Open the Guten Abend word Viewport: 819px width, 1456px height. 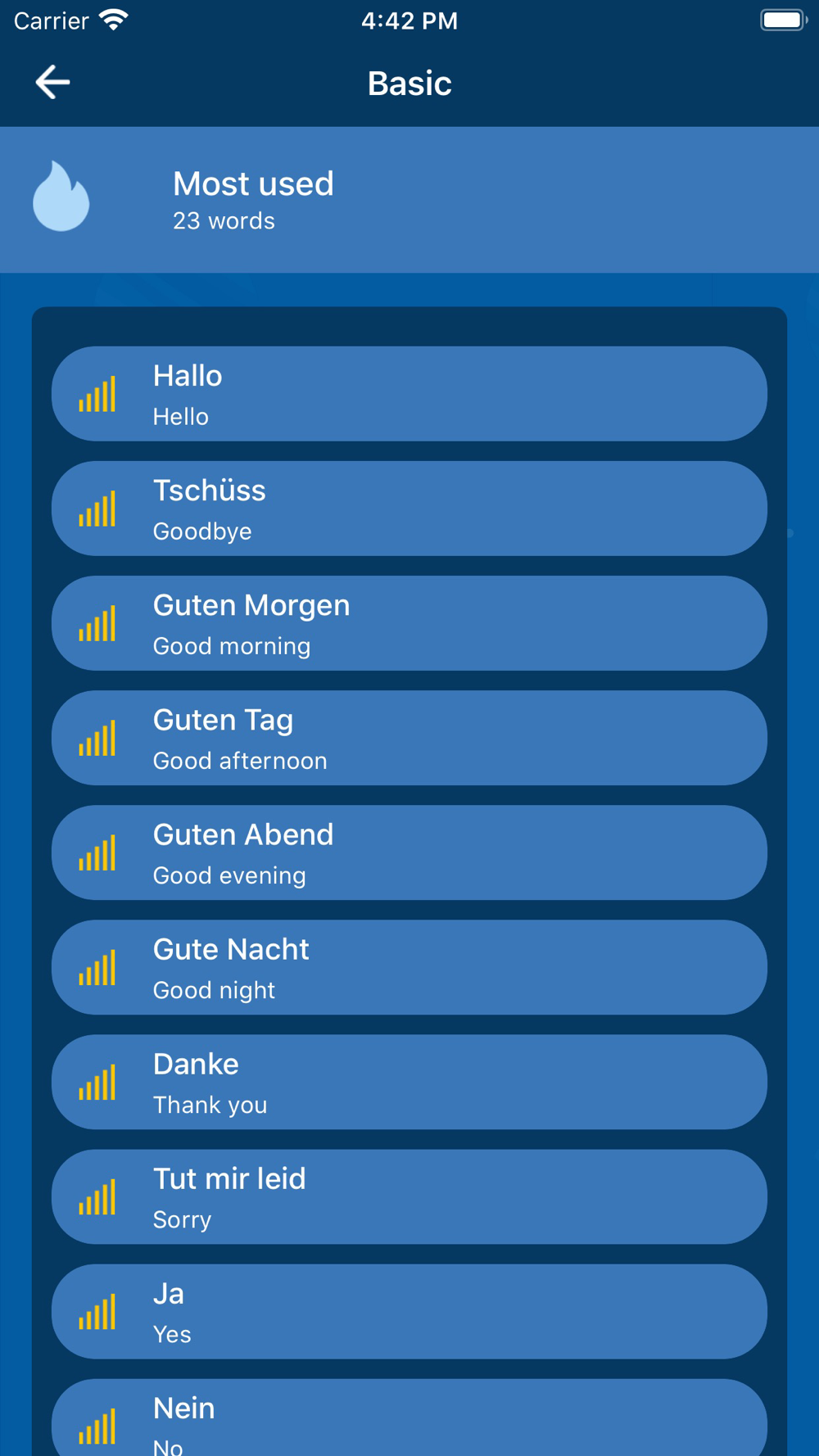coord(409,852)
